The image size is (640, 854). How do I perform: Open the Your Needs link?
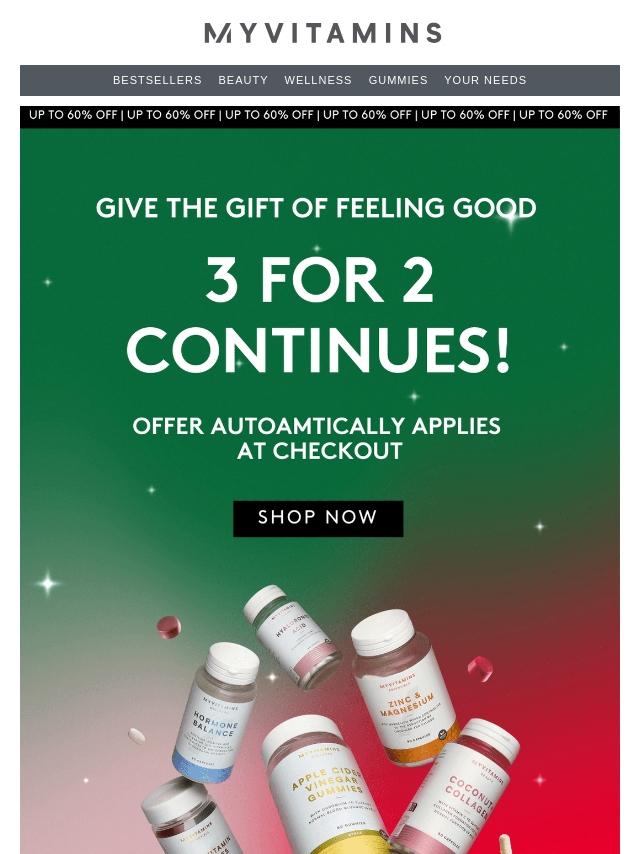(485, 80)
